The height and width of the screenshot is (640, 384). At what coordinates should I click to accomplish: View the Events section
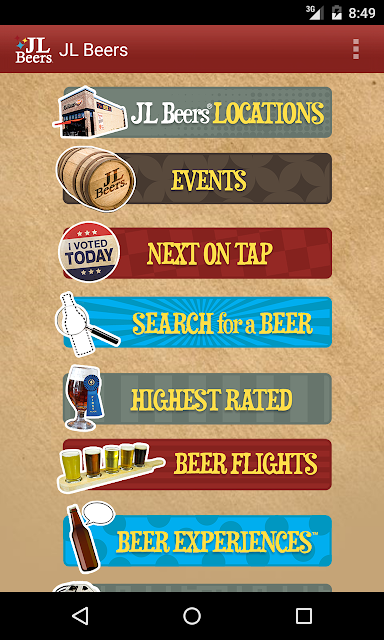194,179
